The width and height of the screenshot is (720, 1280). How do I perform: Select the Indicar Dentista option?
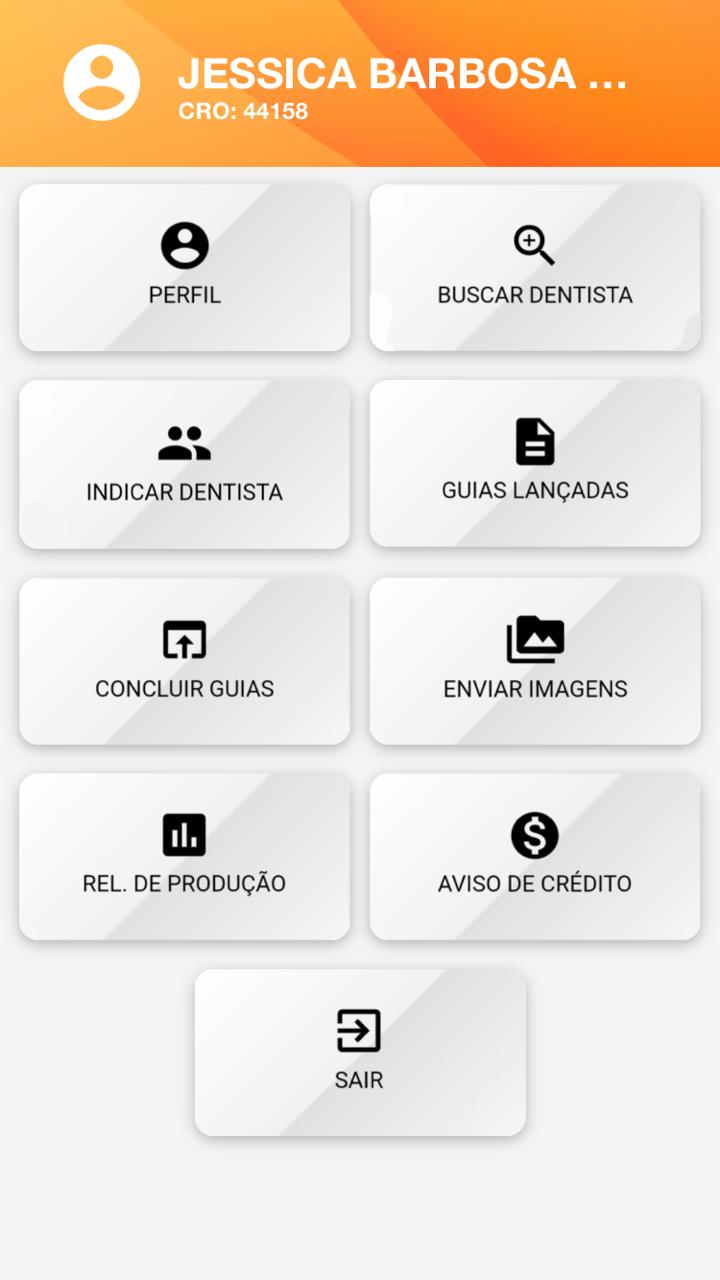pyautogui.click(x=185, y=464)
